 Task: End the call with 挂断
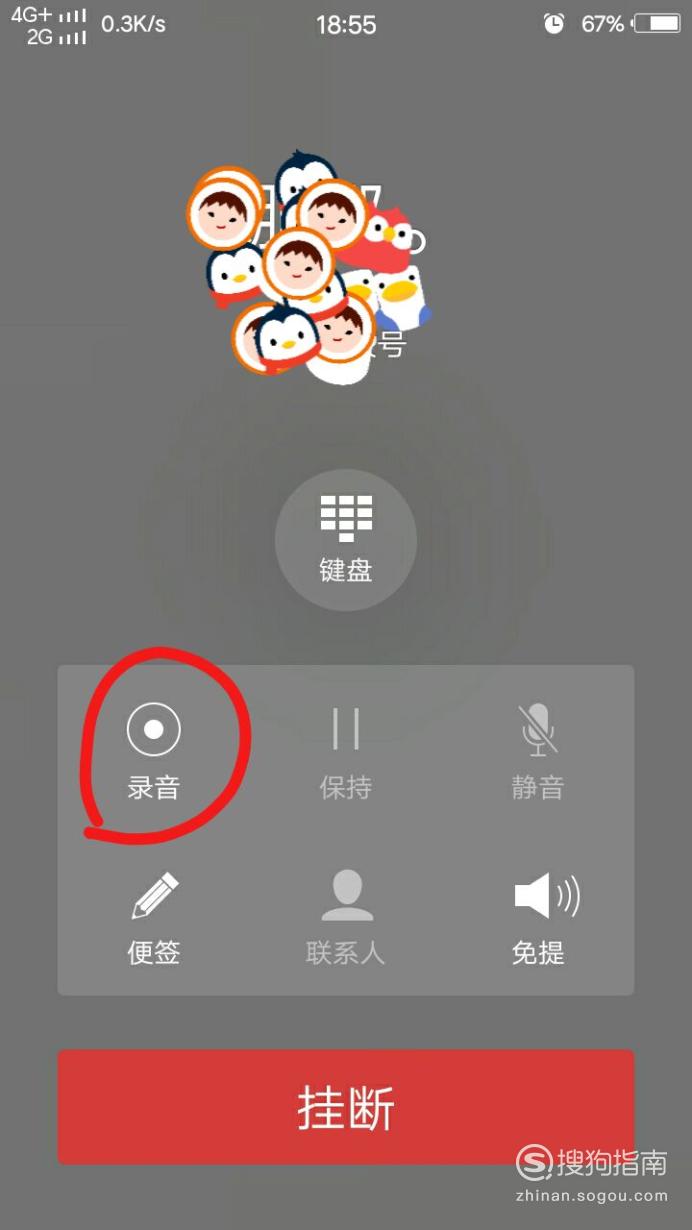point(346,1107)
